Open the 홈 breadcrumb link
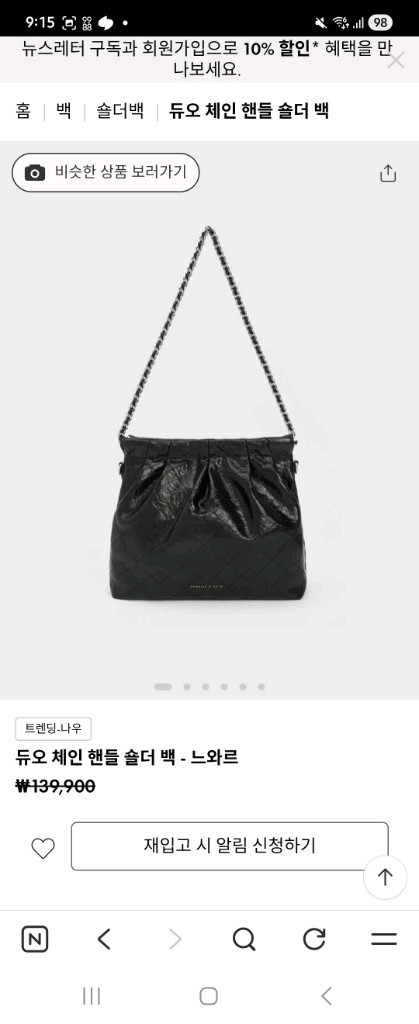Screen dimensions: 419x1024 (x=23, y=110)
